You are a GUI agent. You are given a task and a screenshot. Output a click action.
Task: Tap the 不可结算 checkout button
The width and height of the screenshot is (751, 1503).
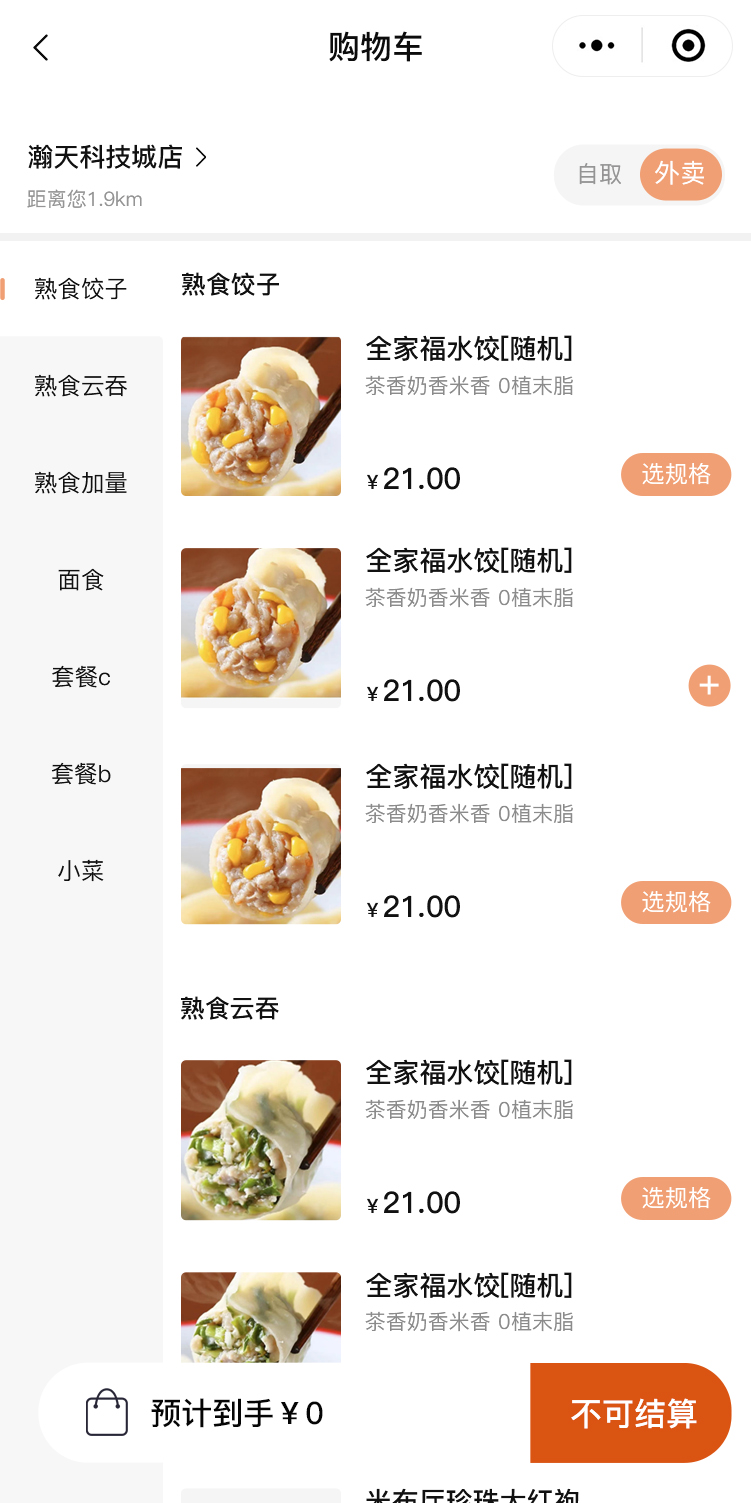[632, 1413]
